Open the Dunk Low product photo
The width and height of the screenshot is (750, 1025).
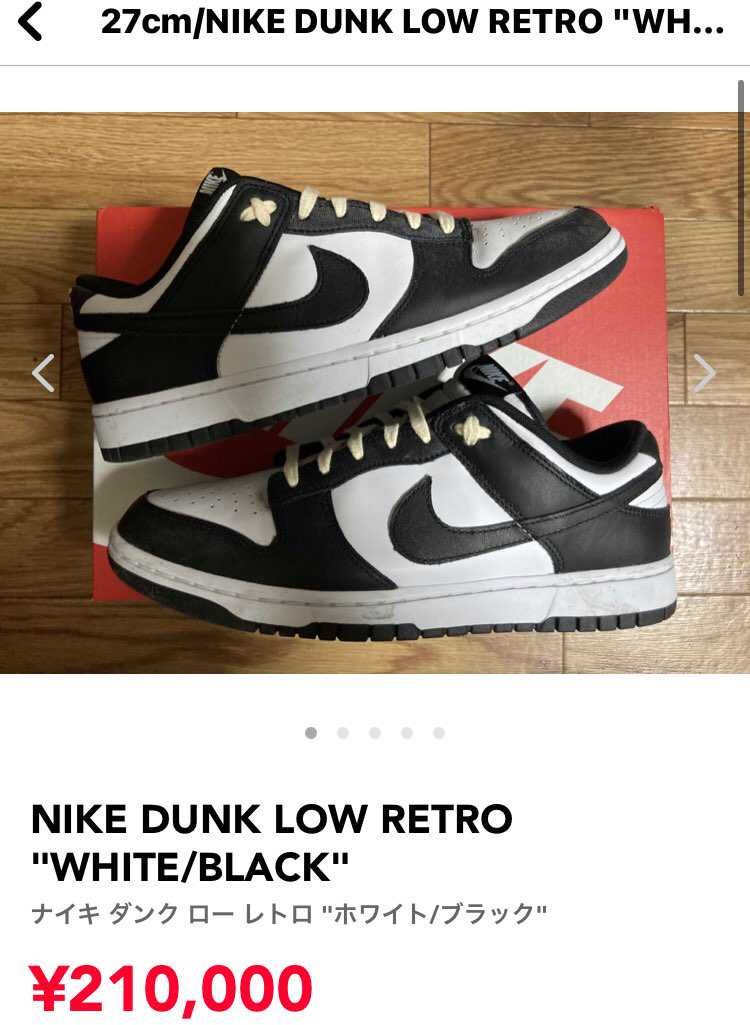[375, 400]
